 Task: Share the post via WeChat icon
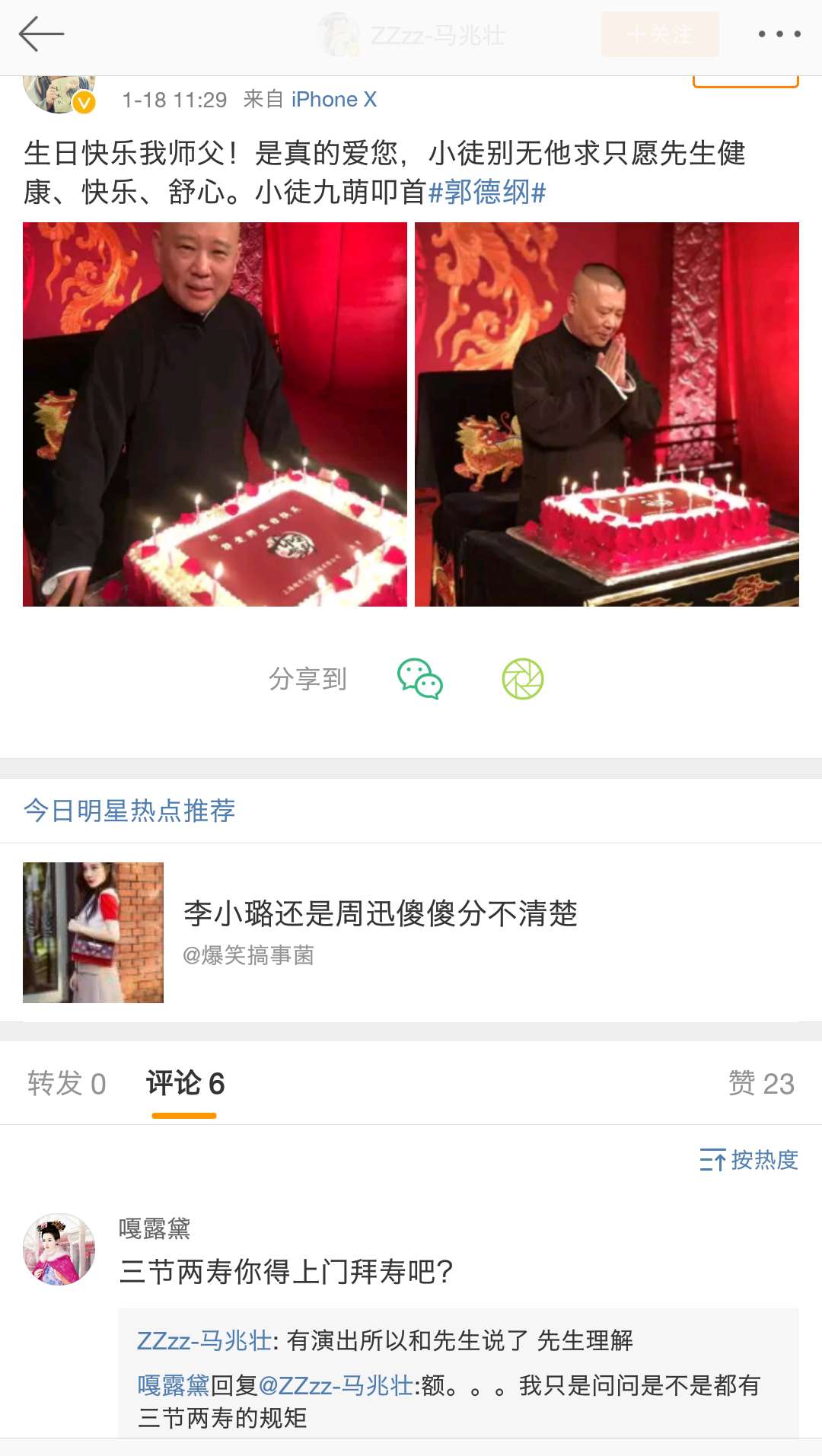[x=418, y=679]
